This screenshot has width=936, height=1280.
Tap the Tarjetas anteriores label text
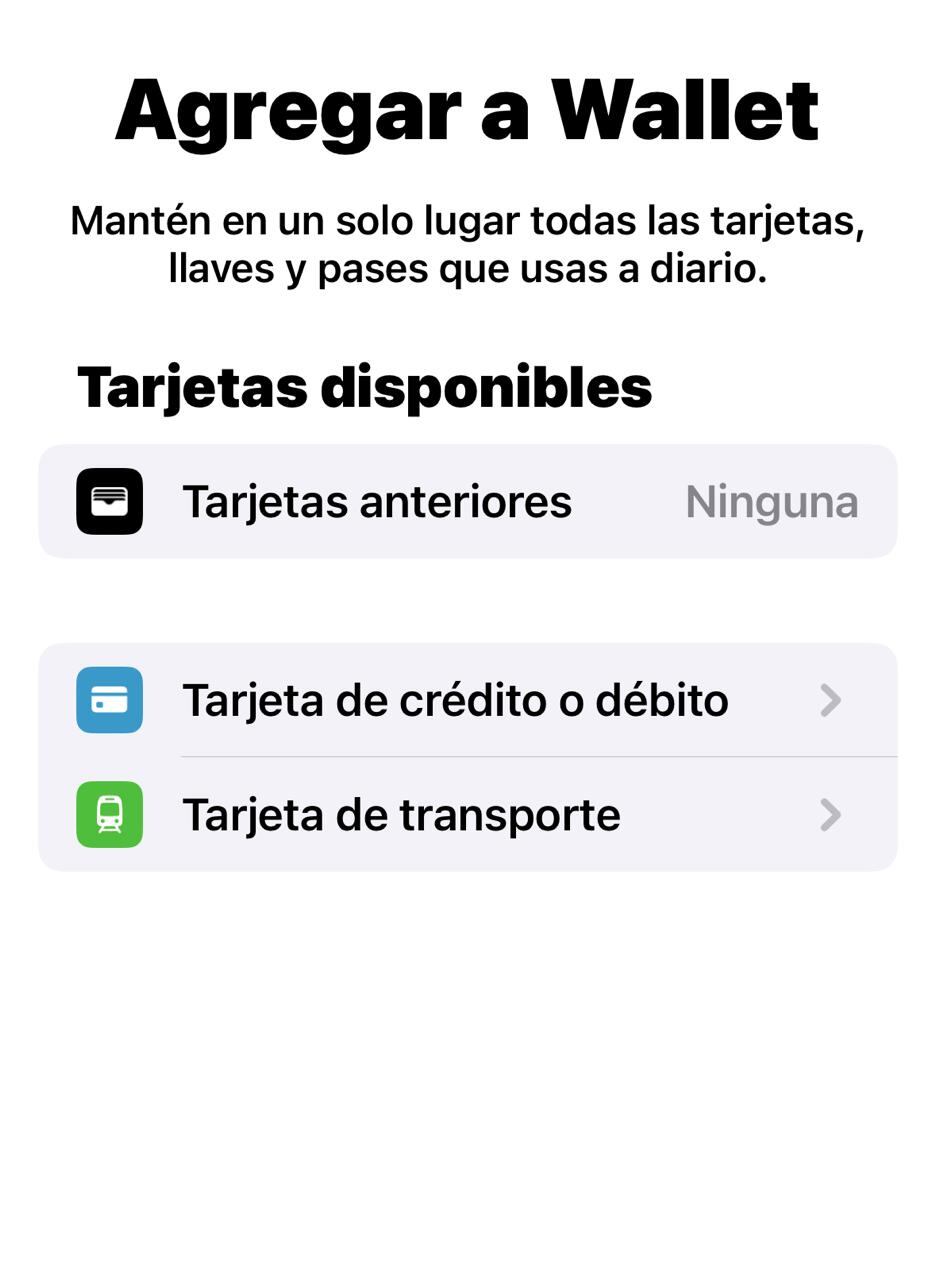click(378, 501)
